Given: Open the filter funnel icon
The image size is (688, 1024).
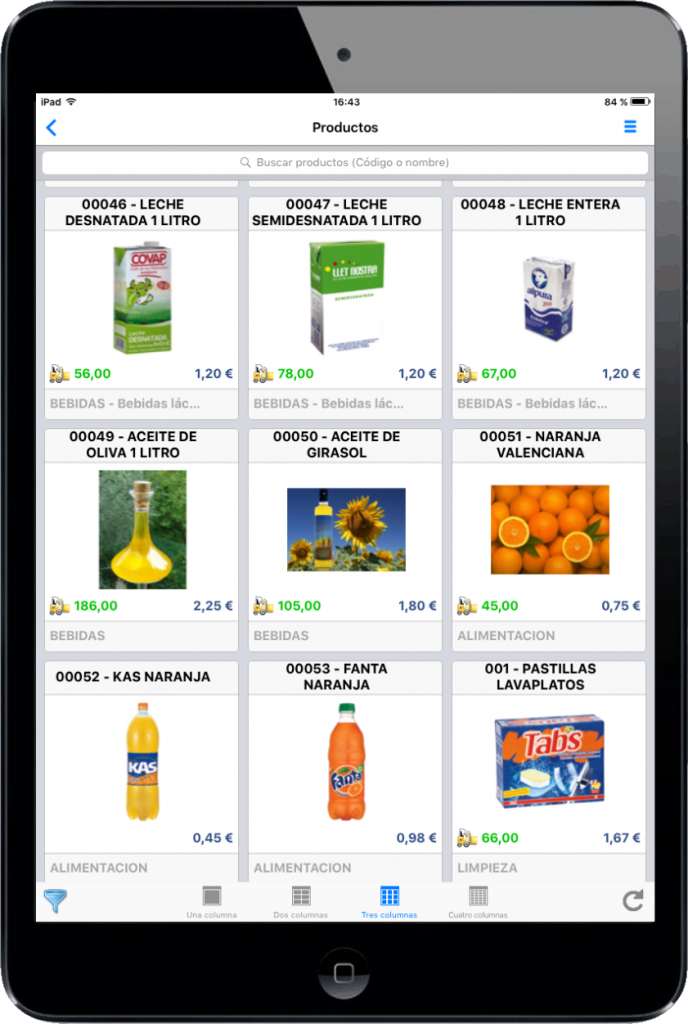Looking at the screenshot, I should coord(55,901).
